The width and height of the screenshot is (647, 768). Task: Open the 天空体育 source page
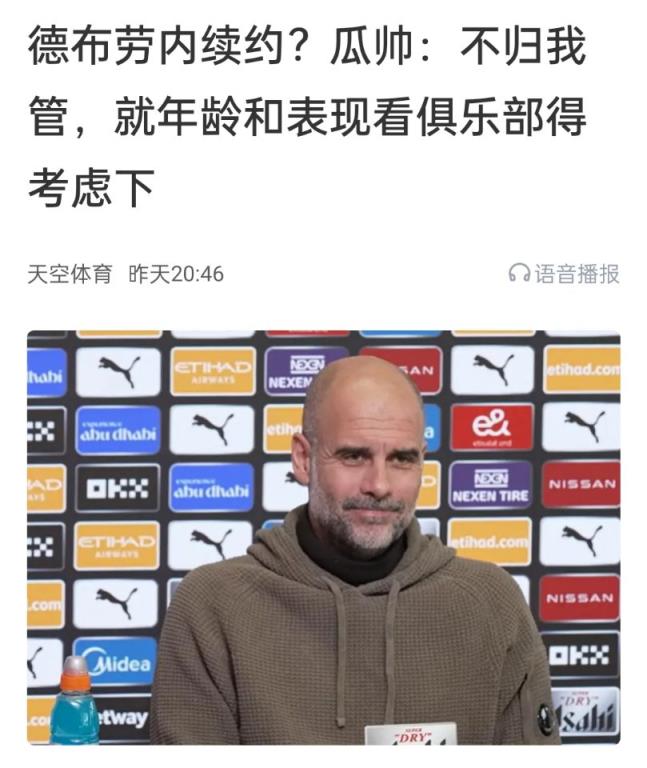[x=70, y=274]
